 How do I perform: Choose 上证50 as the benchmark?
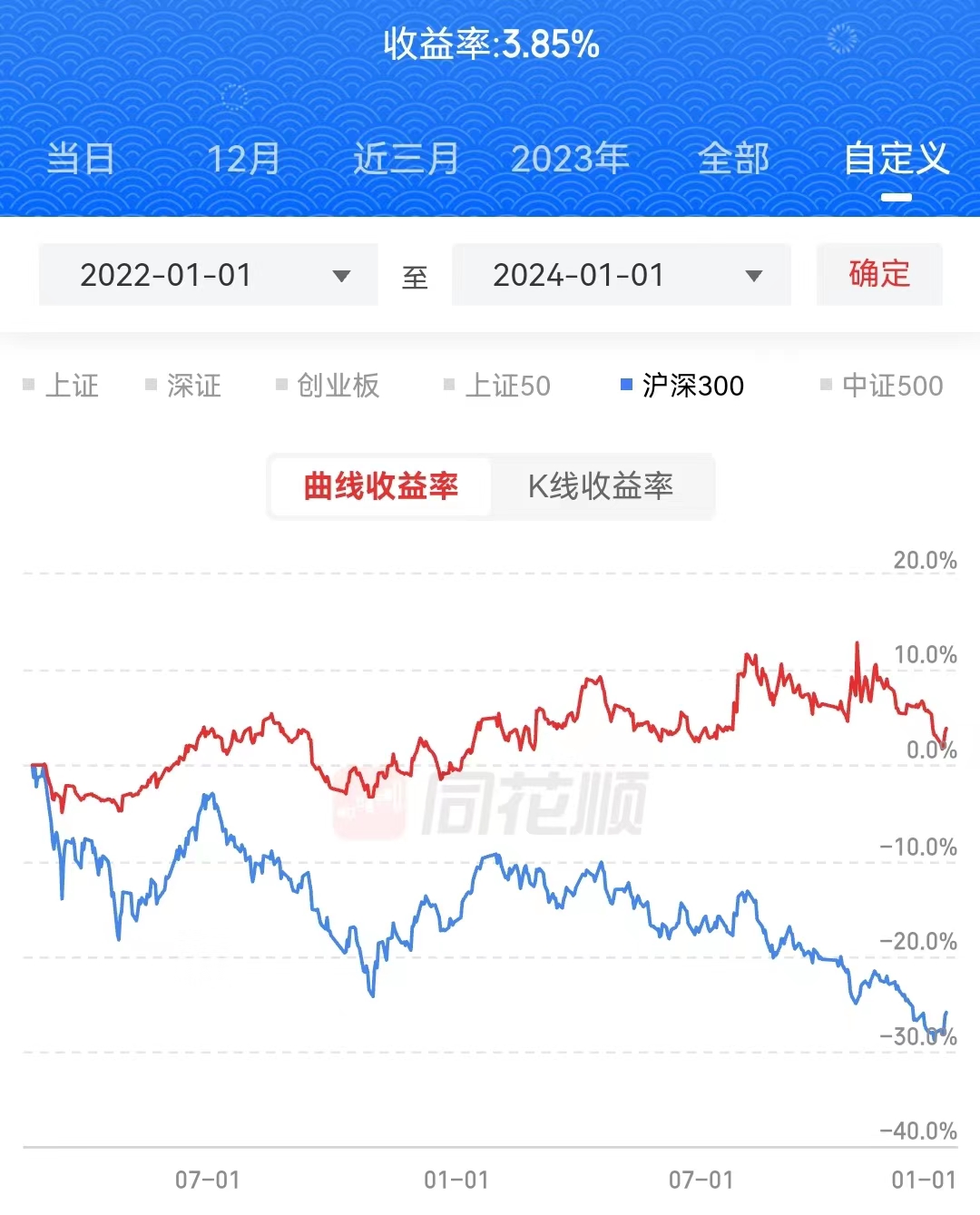tap(497, 386)
